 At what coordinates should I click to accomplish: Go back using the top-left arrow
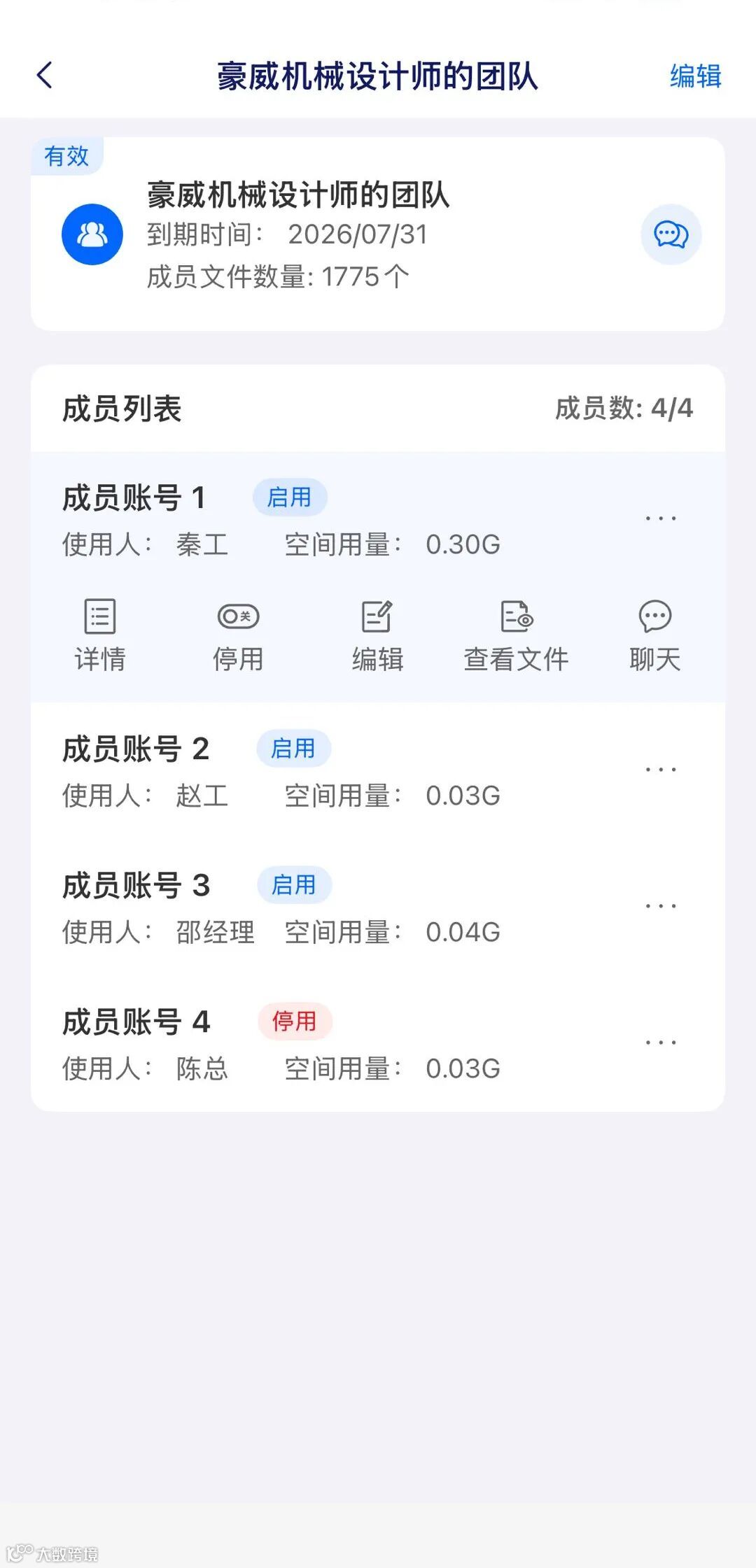tap(45, 76)
